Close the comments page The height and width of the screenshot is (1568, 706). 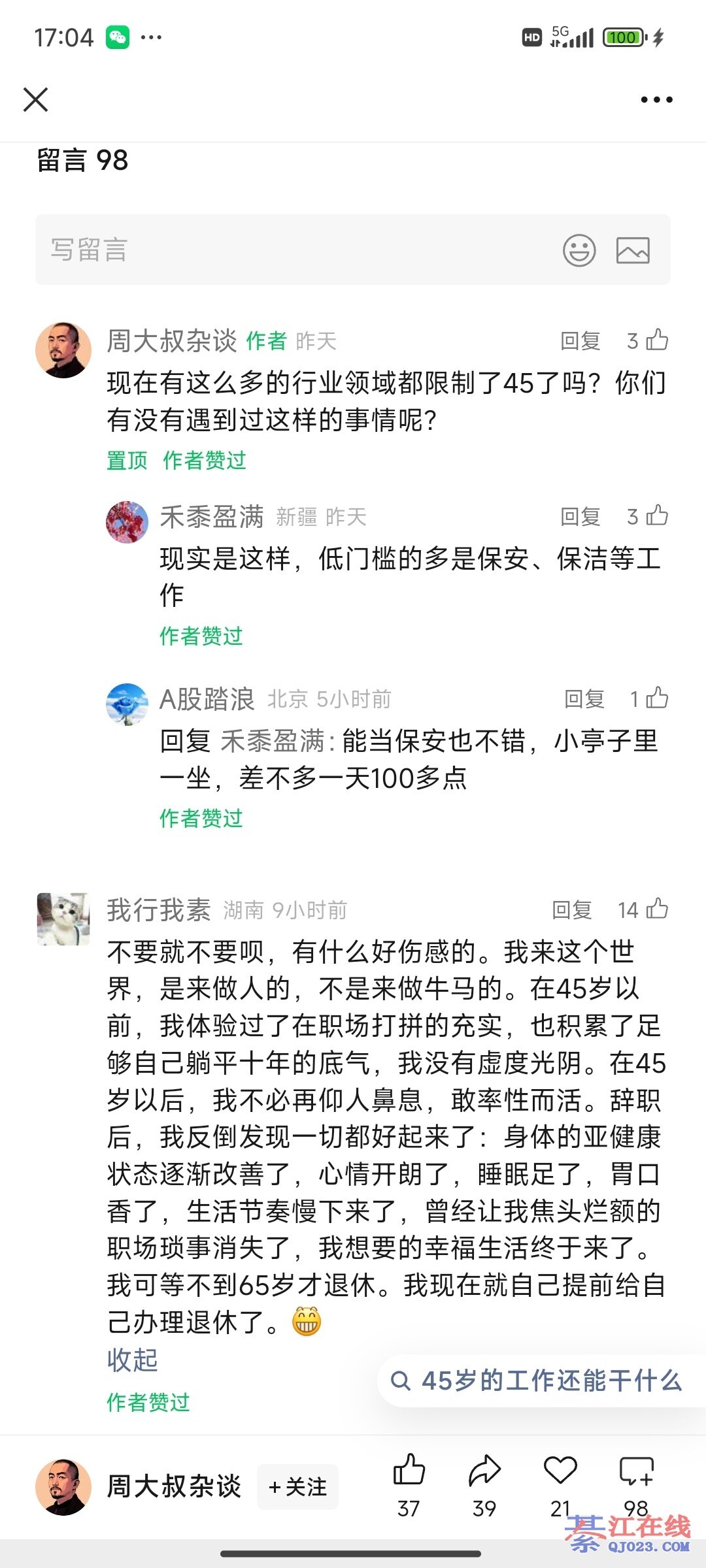[x=35, y=100]
